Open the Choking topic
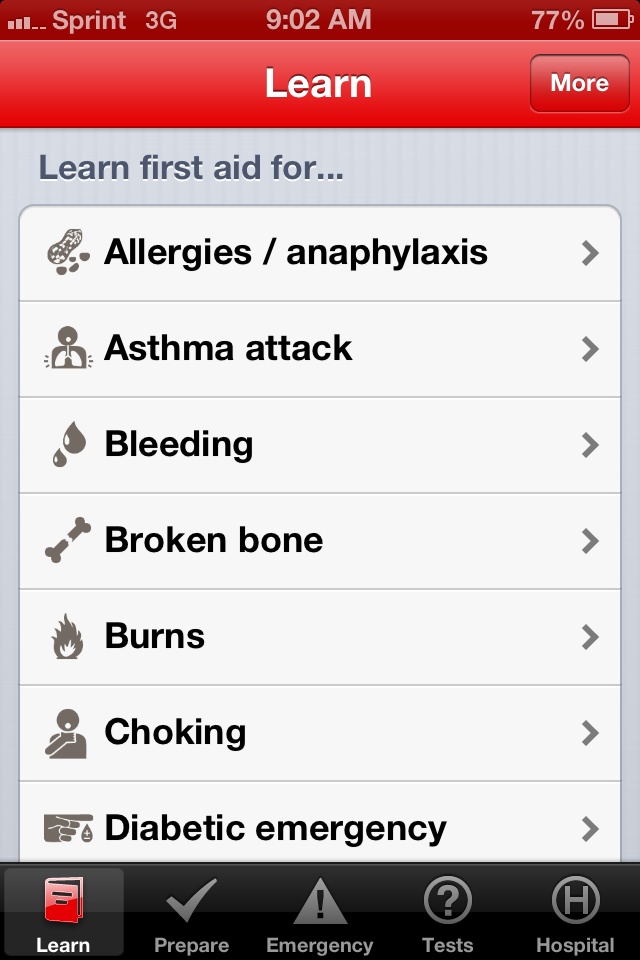The width and height of the screenshot is (640, 960). click(320, 733)
